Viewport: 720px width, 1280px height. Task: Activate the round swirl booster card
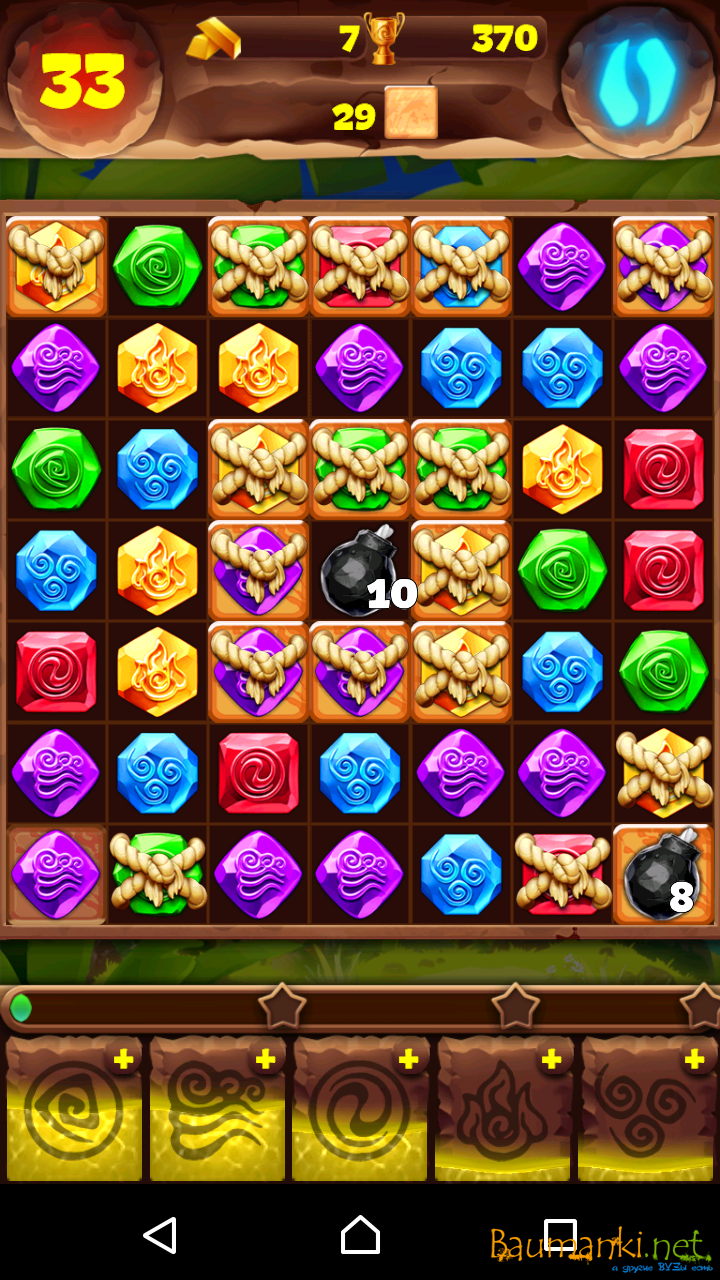coord(360,1110)
